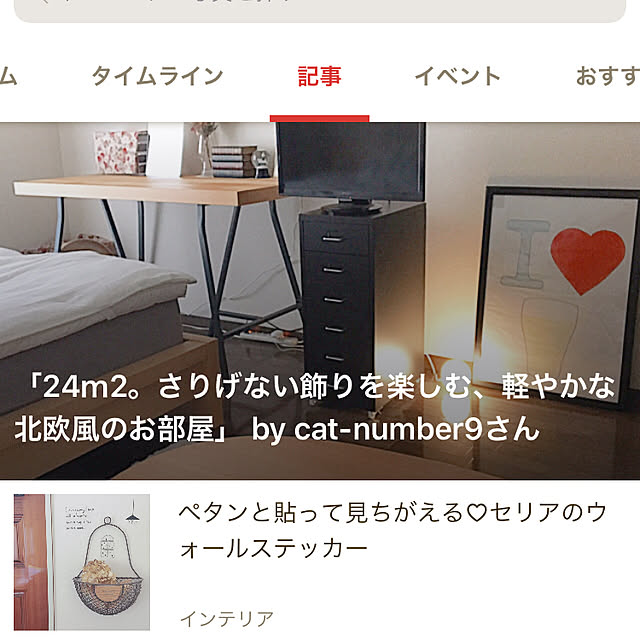This screenshot has height=640, width=640.
Task: Open the search box at the top
Action: coord(320,8)
